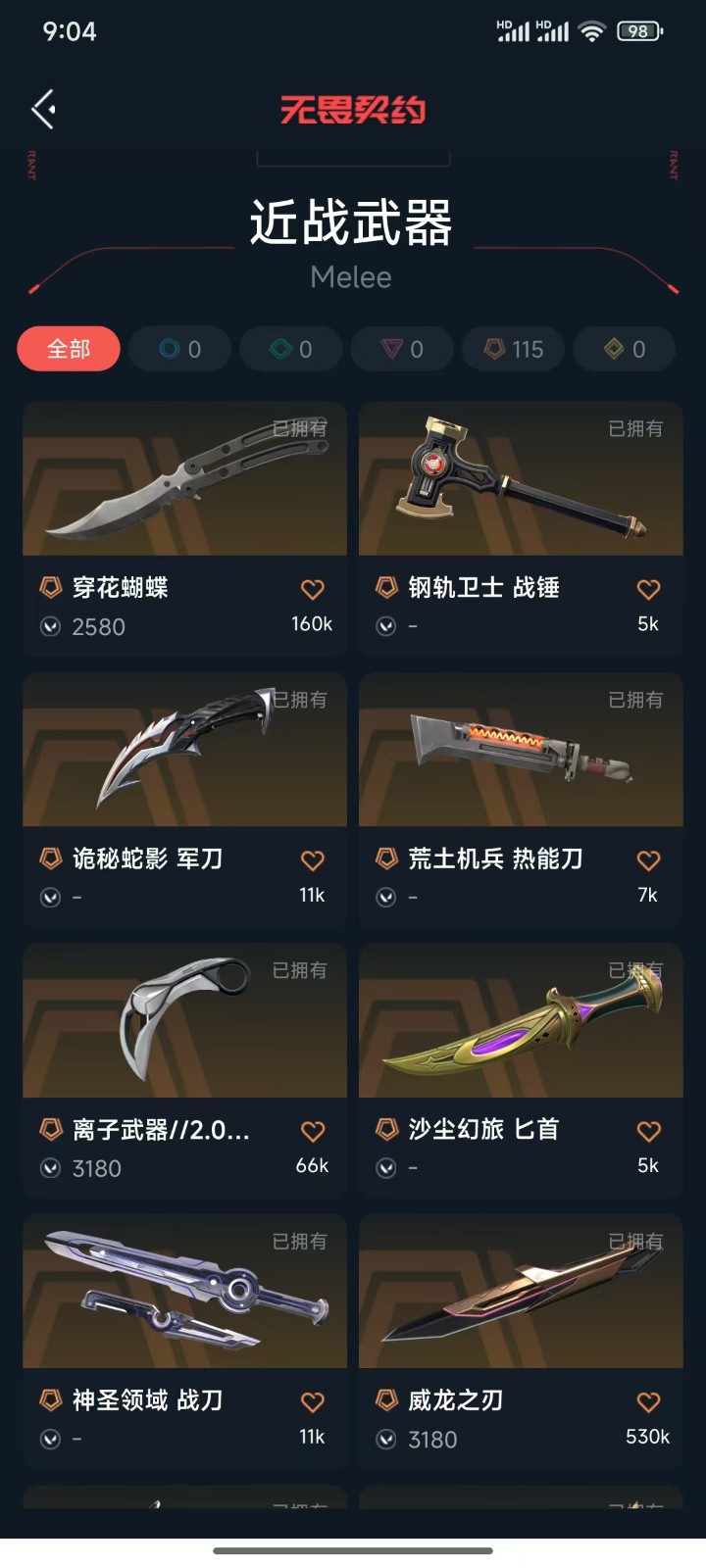
Task: Filter by the purple triangle tier chip
Action: pyautogui.click(x=402, y=349)
